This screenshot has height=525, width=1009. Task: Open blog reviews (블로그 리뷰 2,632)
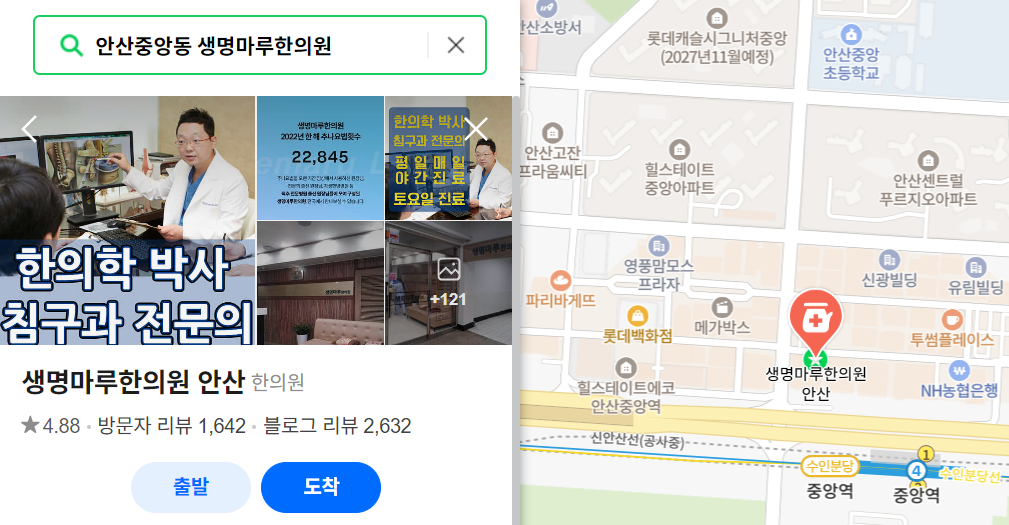tap(337, 426)
